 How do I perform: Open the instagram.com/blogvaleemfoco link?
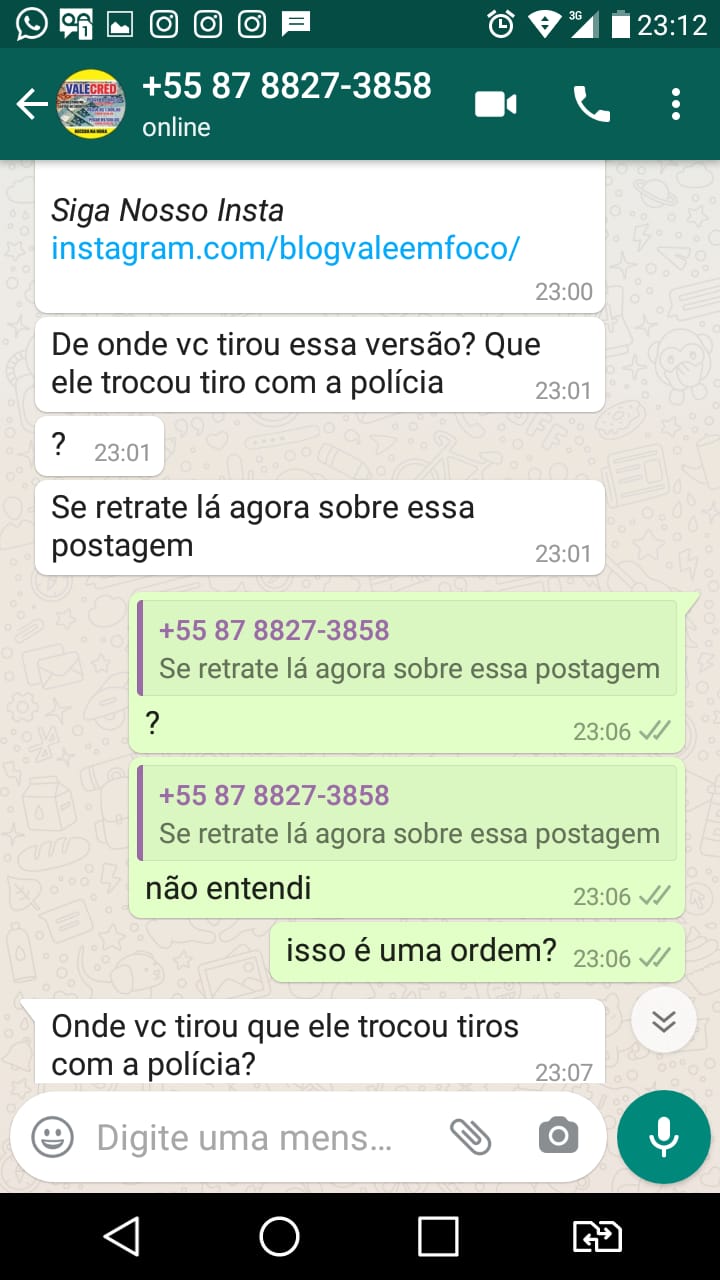285,248
